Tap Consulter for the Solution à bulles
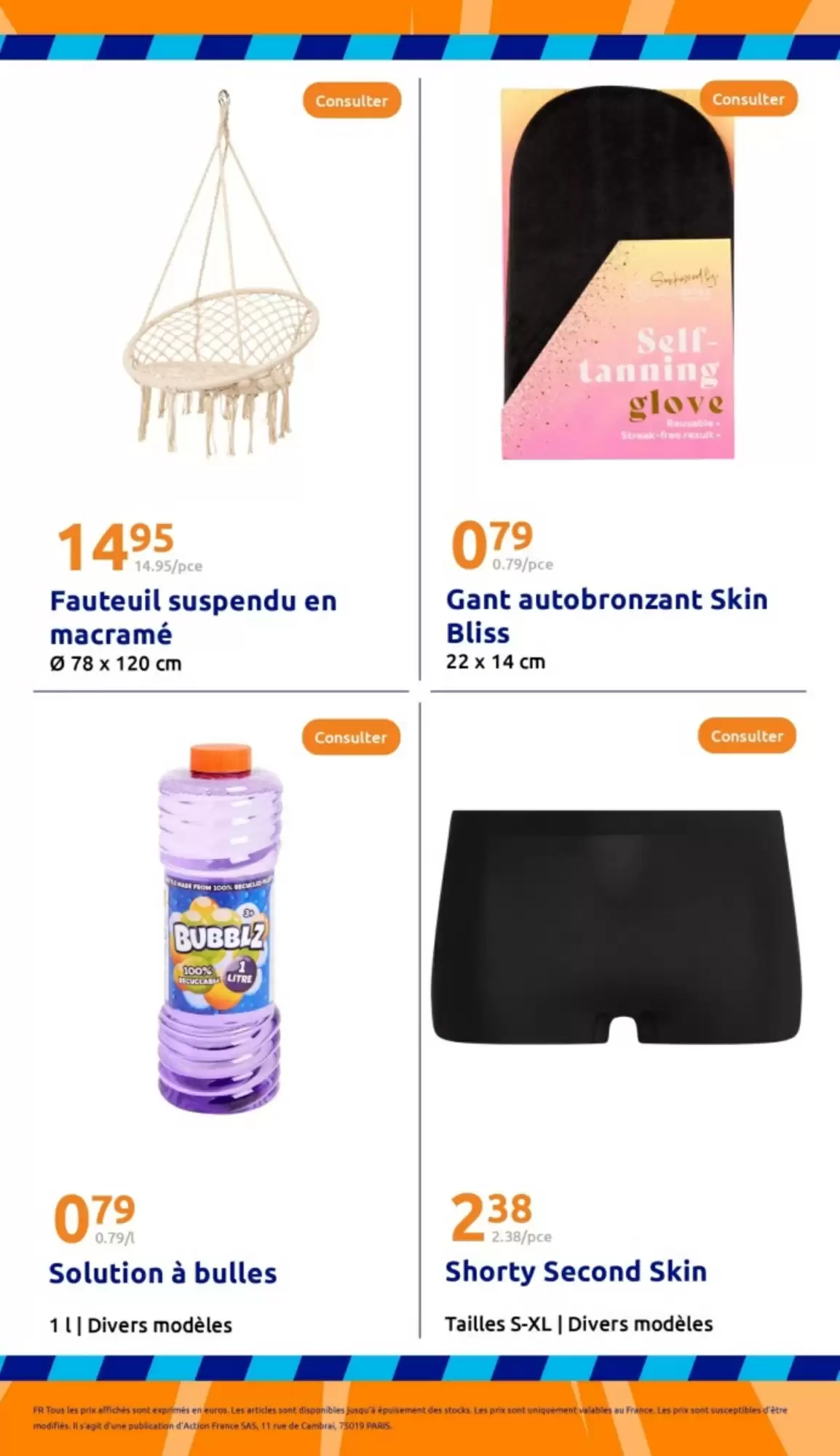 [x=351, y=737]
